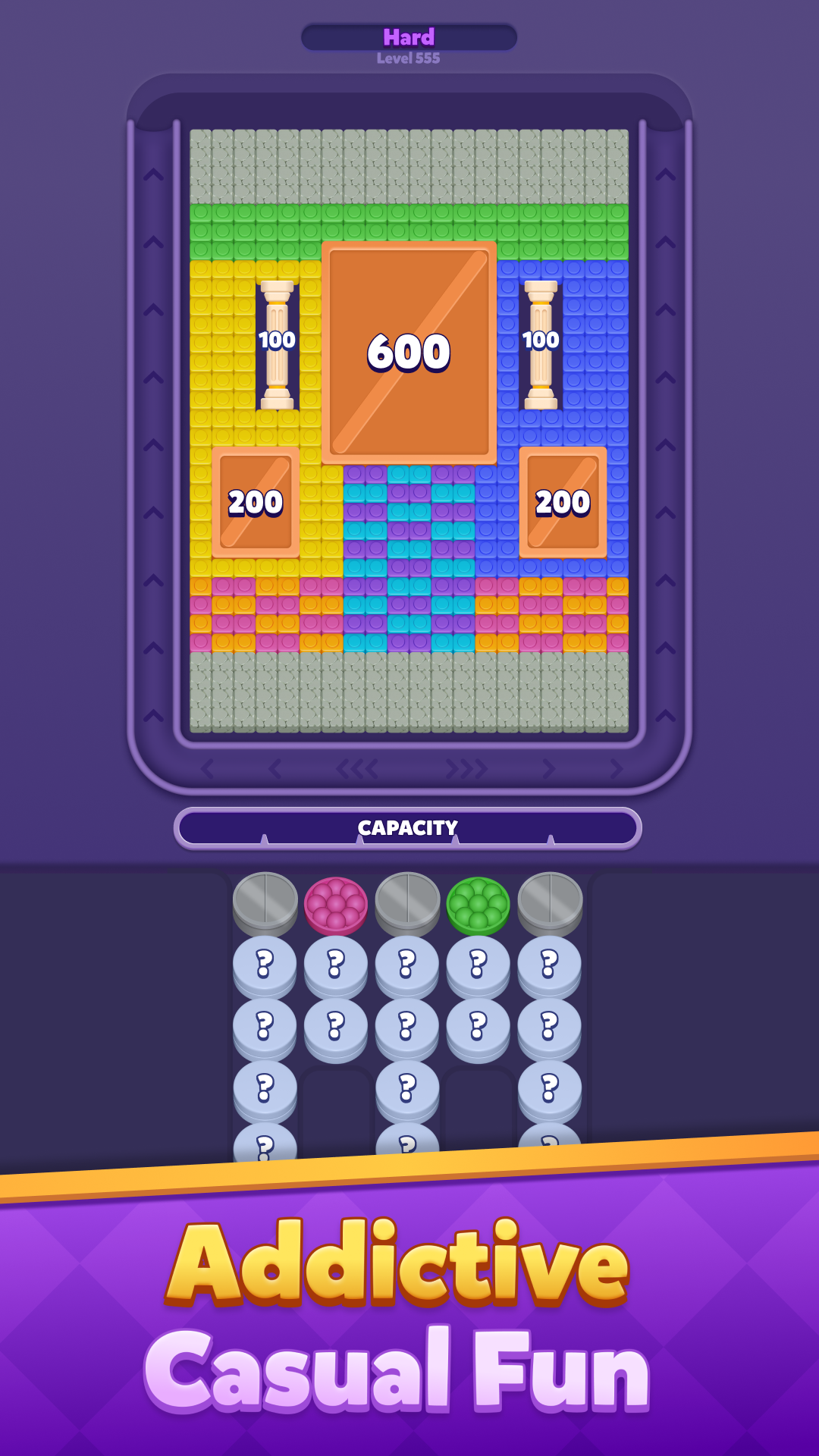Viewport: 819px width, 1456px height.
Task: Select the left 200 point block
Action: pos(256,502)
